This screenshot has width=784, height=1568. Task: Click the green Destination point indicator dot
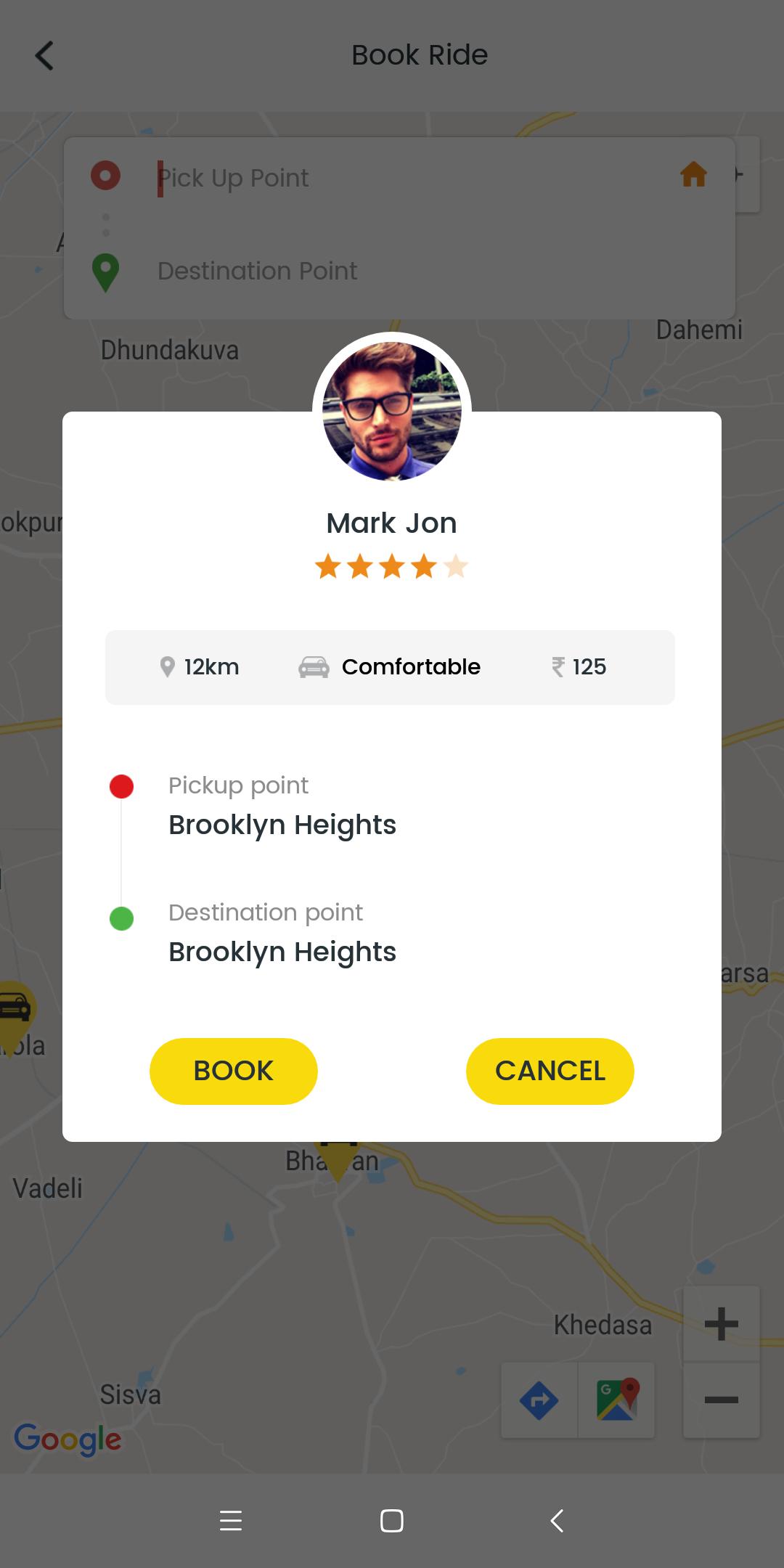pyautogui.click(x=122, y=918)
